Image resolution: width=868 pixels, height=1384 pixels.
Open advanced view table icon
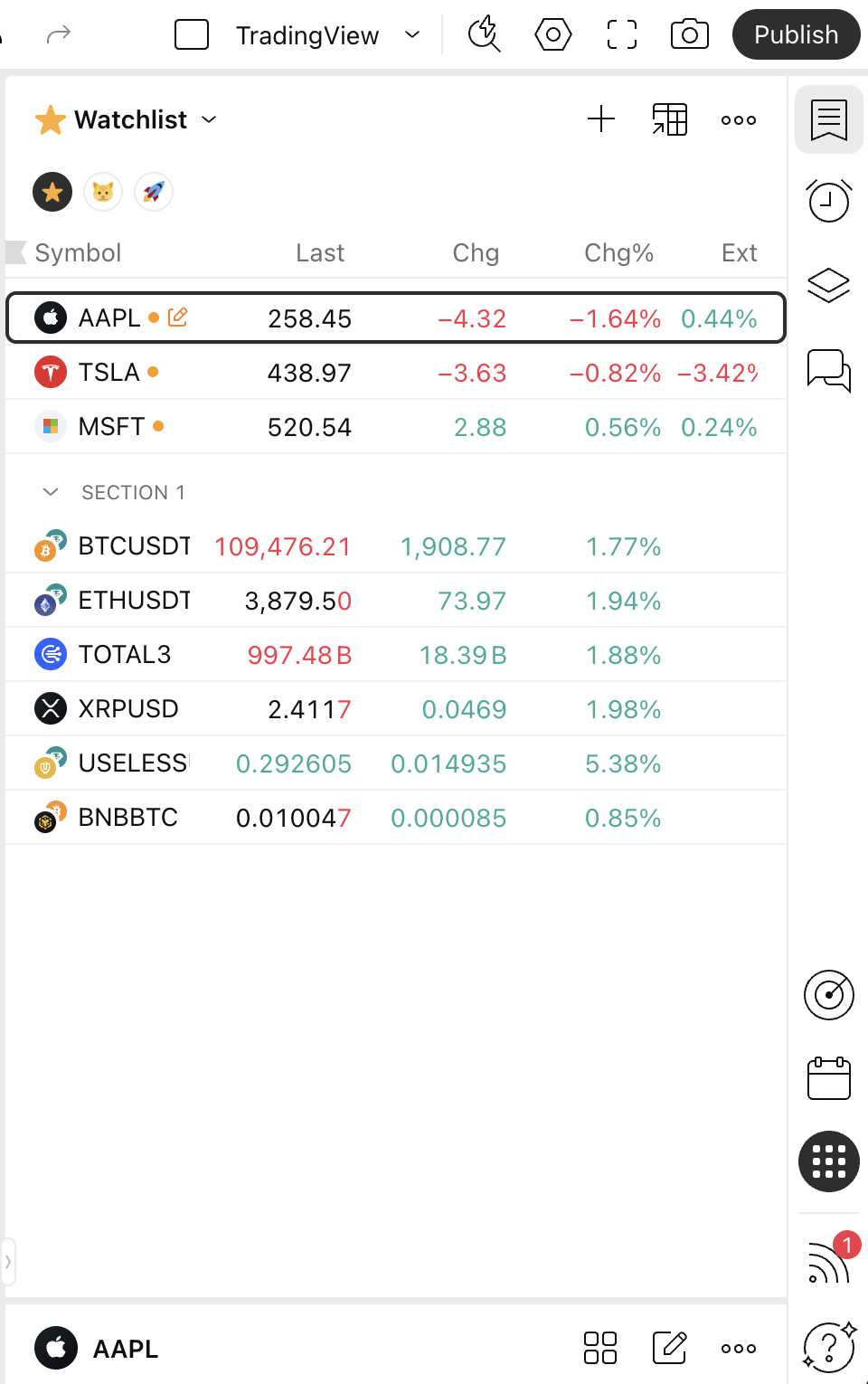[x=670, y=119]
